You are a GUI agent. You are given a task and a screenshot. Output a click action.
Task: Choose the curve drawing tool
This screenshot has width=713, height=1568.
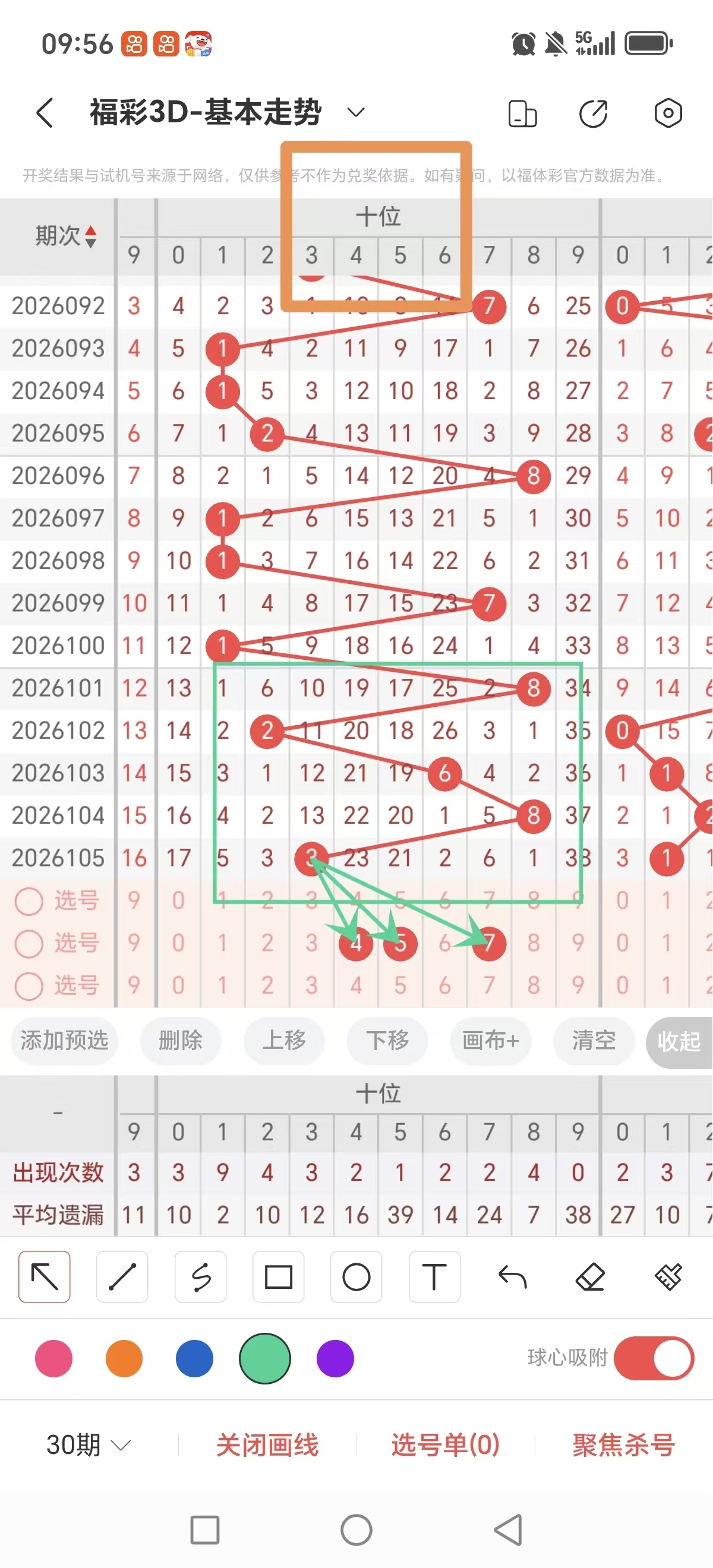pyautogui.click(x=200, y=1278)
